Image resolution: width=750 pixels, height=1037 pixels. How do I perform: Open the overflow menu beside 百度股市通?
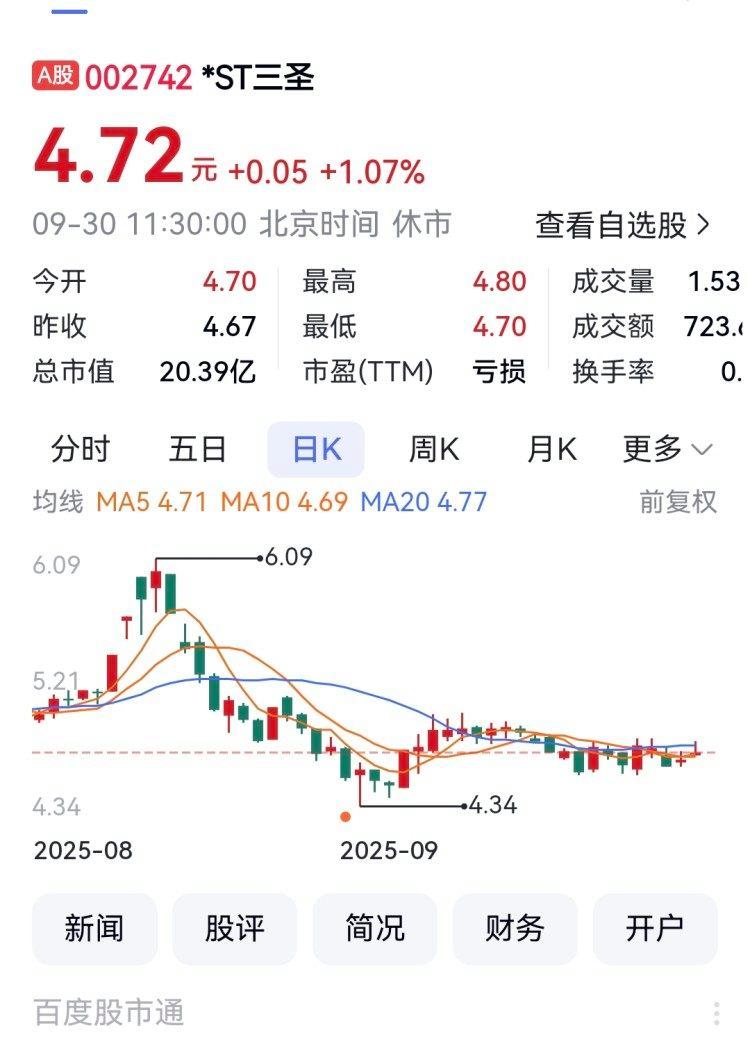pyautogui.click(x=716, y=1013)
